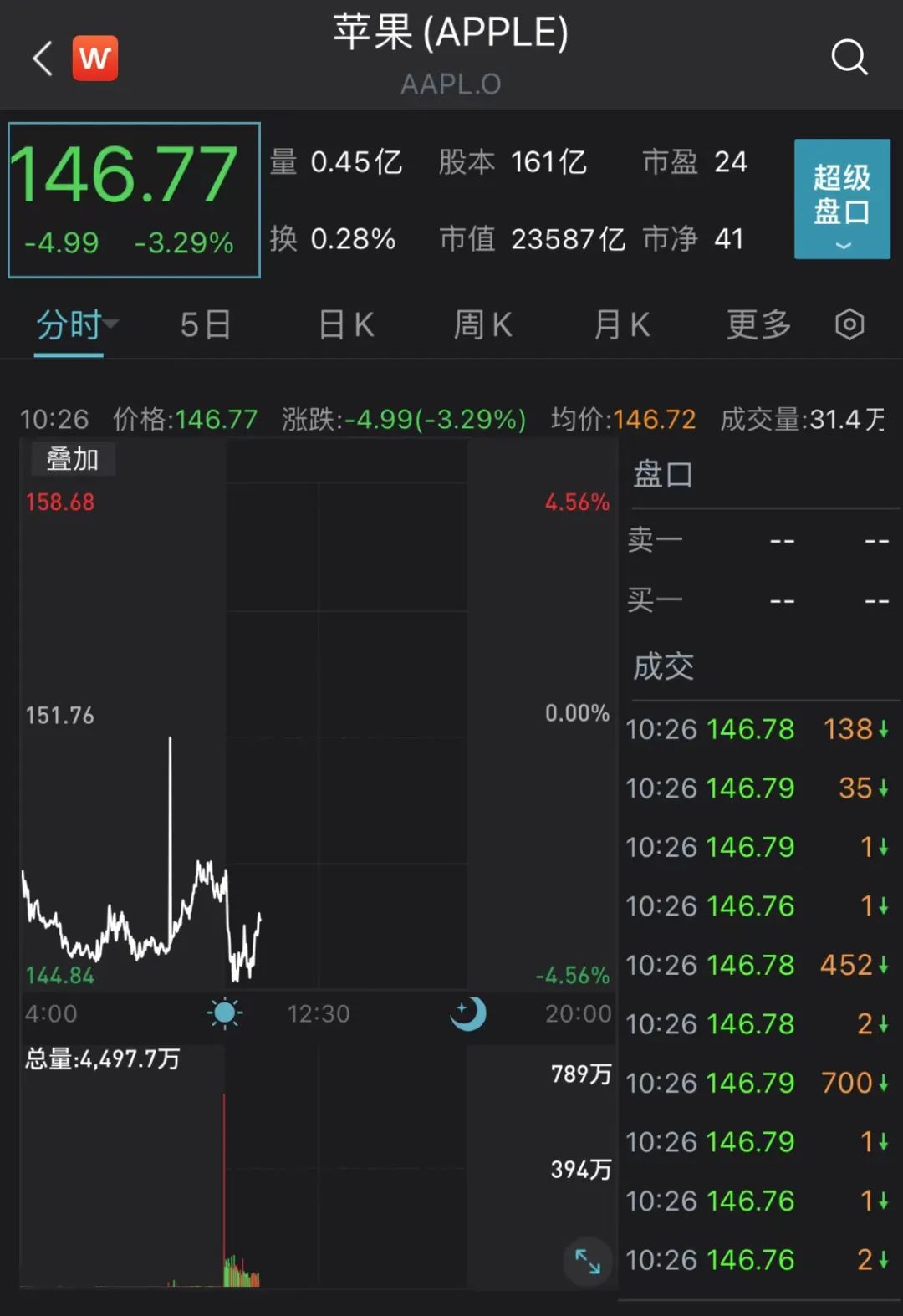The image size is (903, 1316).
Task: Open chart settings hexagon icon
Action: [x=849, y=324]
